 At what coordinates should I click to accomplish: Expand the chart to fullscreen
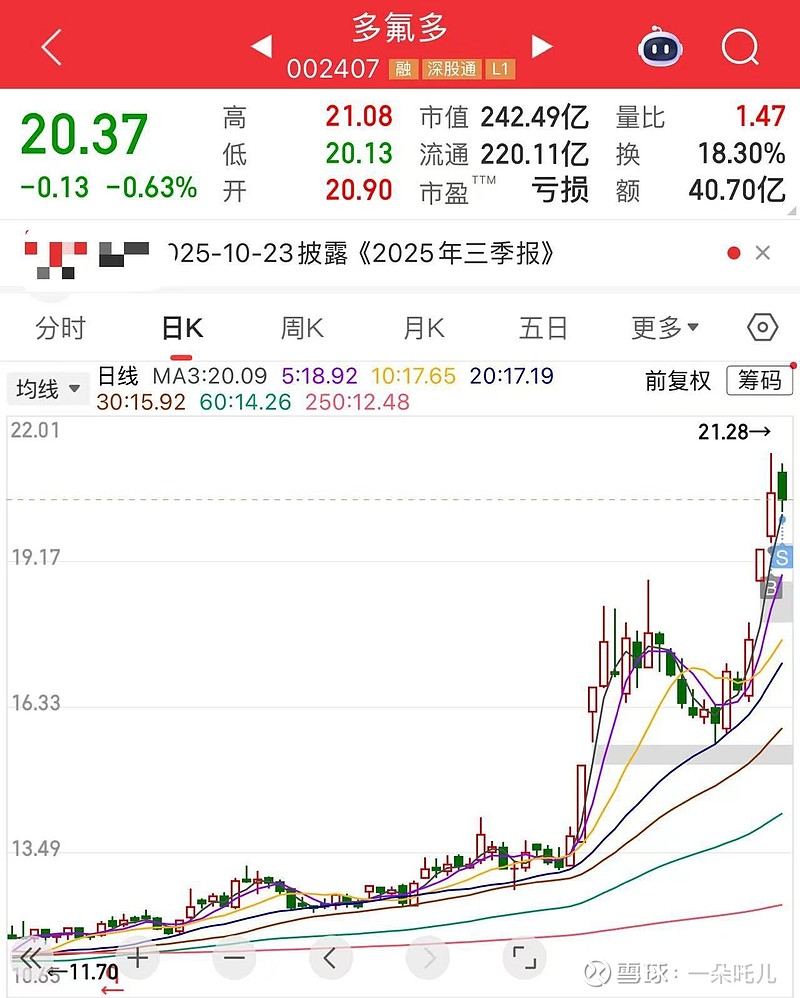pos(524,958)
